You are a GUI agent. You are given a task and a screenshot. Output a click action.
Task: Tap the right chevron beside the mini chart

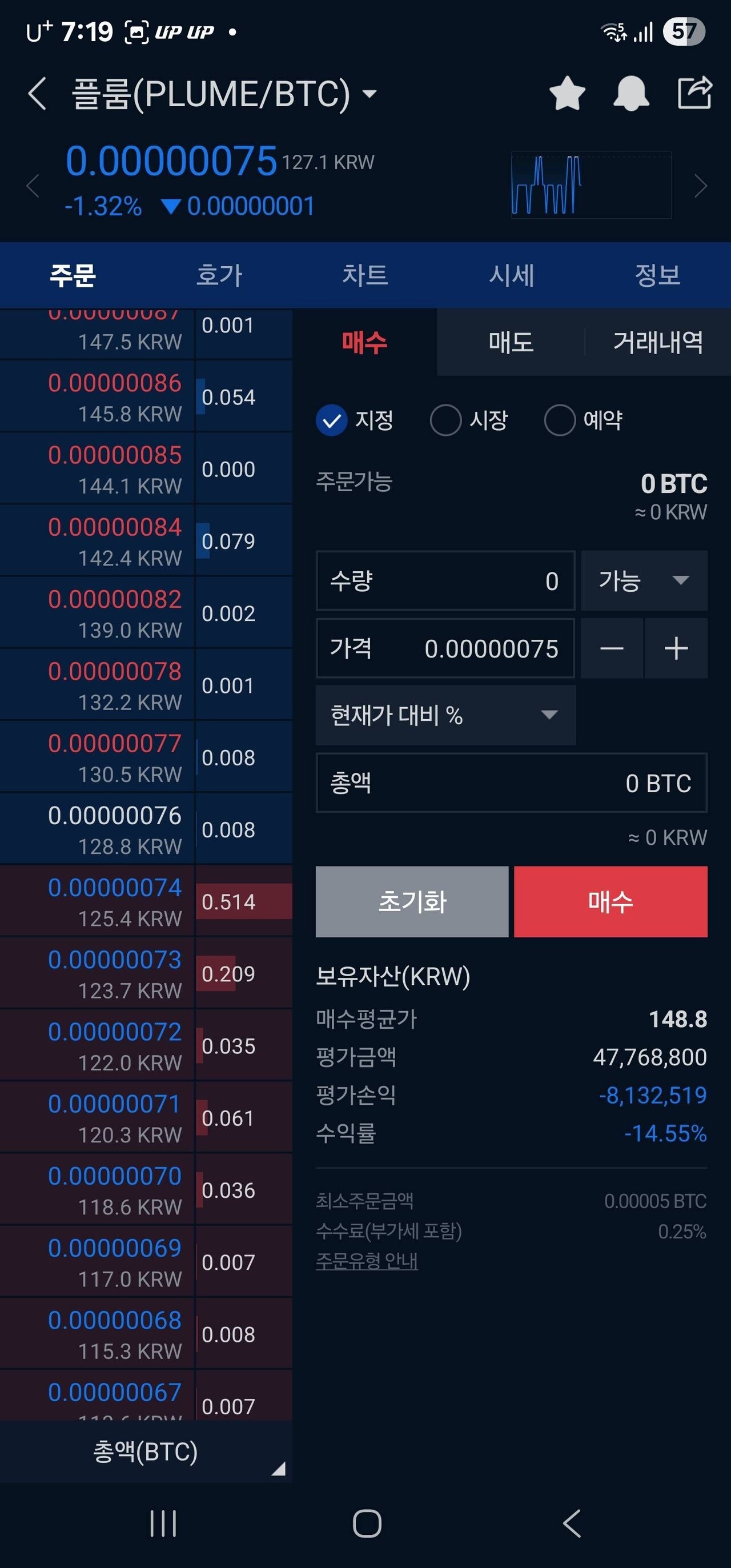pyautogui.click(x=700, y=186)
